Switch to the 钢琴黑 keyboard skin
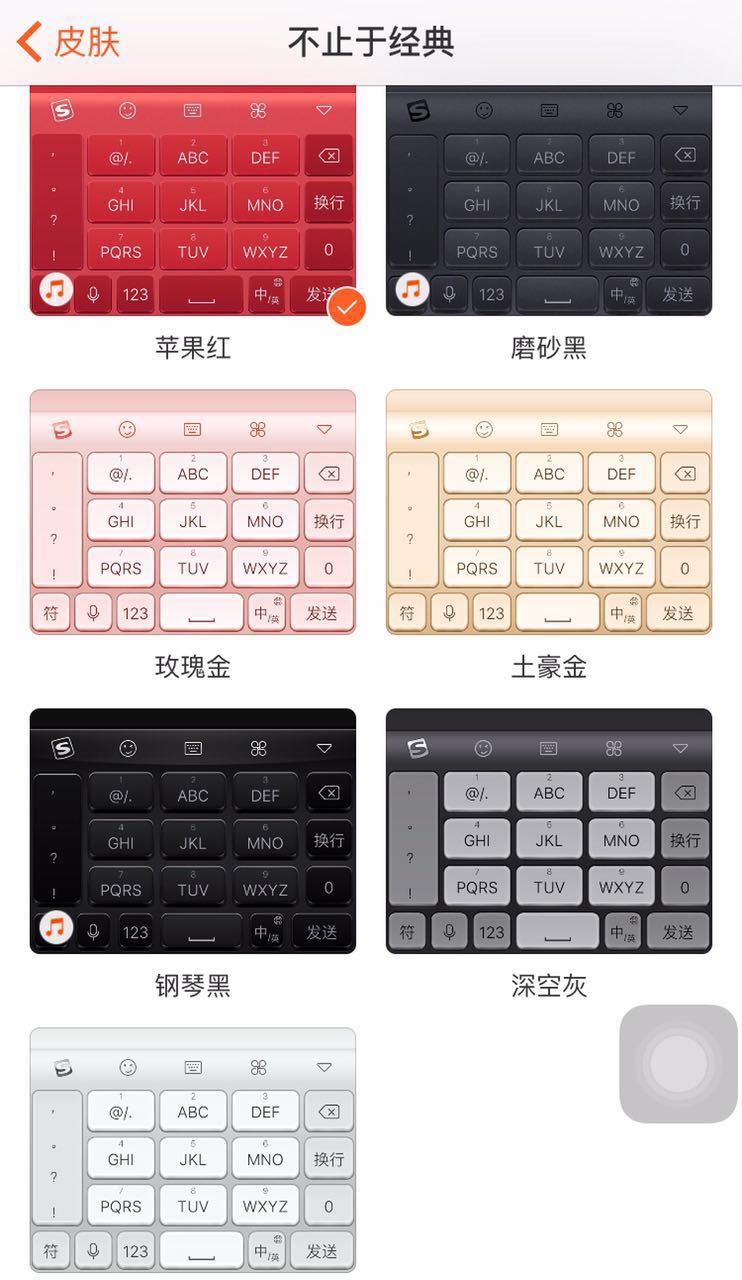The width and height of the screenshot is (742, 1280). pyautogui.click(x=193, y=831)
